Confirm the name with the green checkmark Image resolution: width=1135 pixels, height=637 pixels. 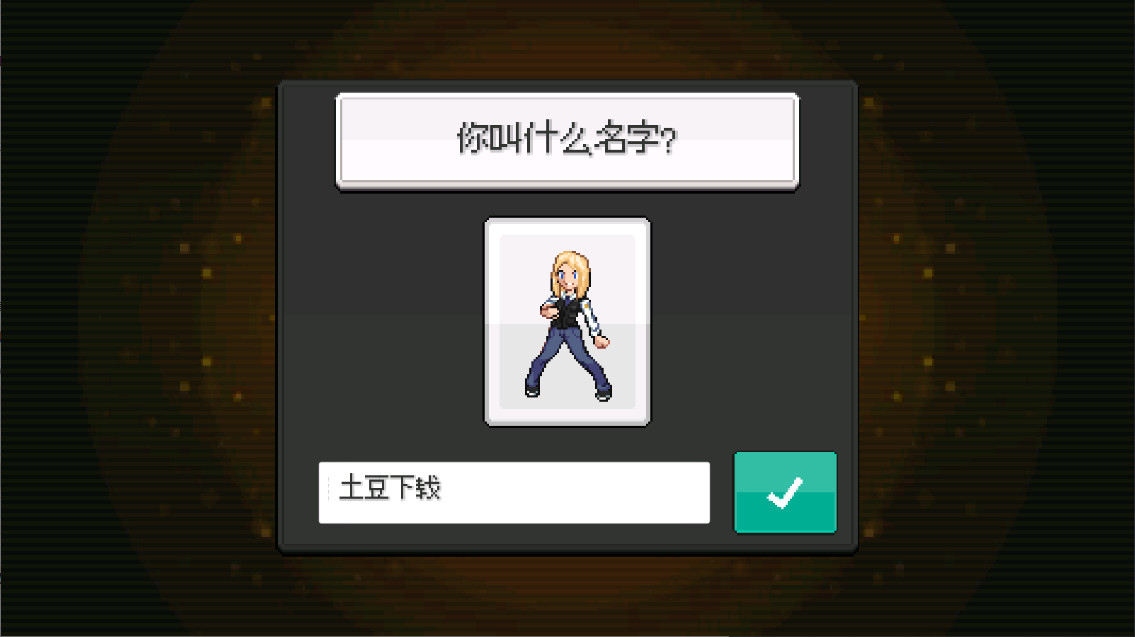point(785,493)
